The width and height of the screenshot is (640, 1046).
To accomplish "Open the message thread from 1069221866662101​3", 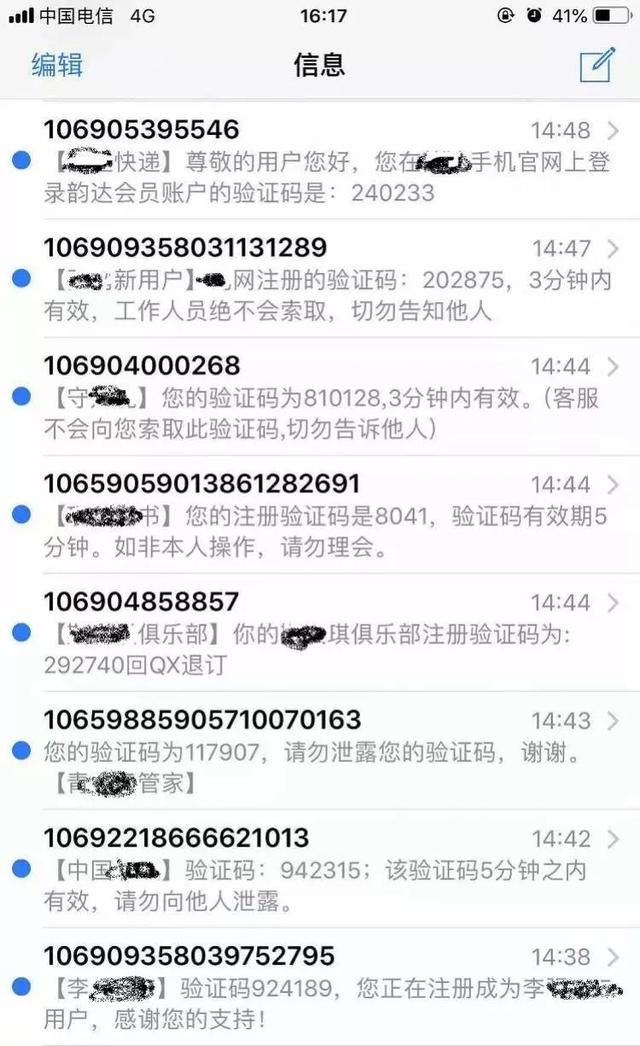I will [x=320, y=869].
